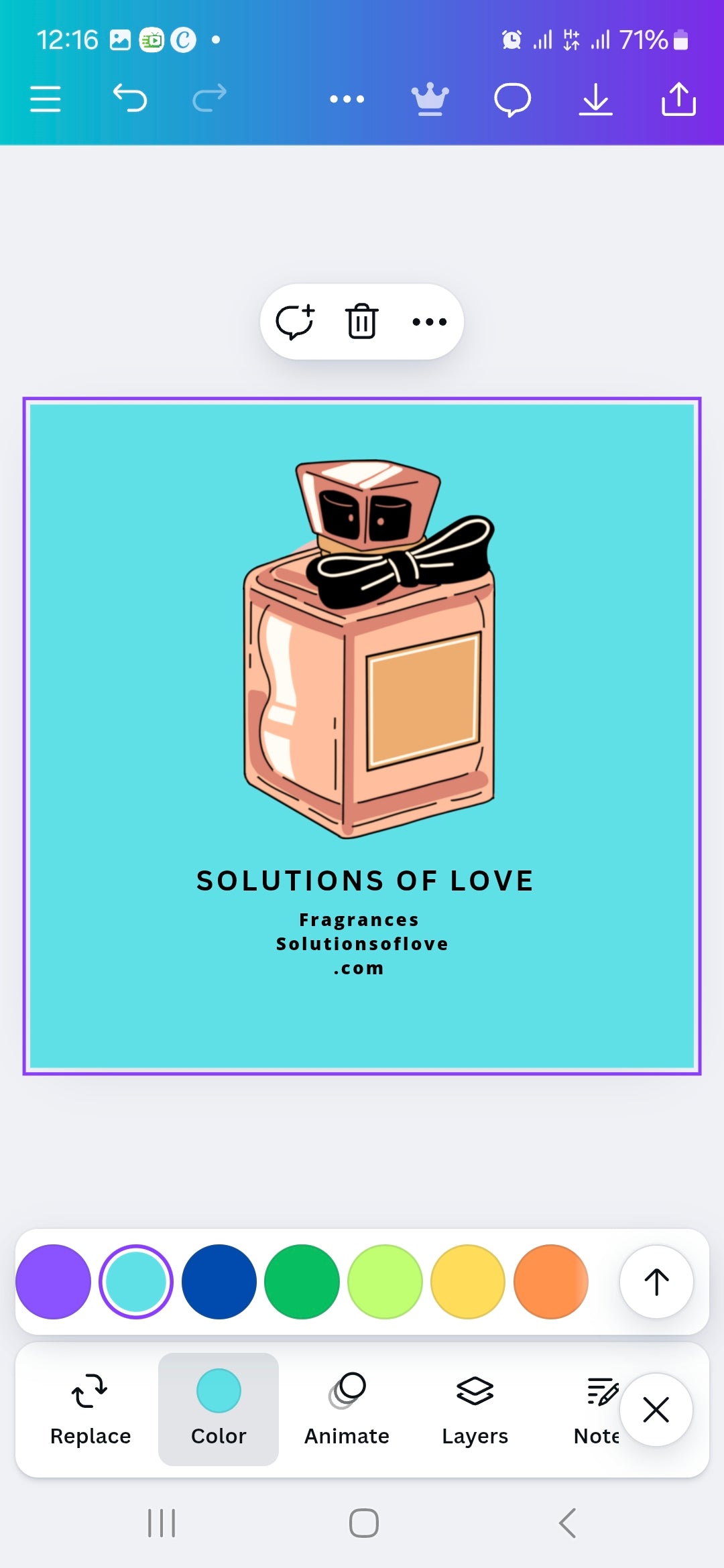Delete the element using the trash icon
The image size is (724, 1568).
(361, 321)
